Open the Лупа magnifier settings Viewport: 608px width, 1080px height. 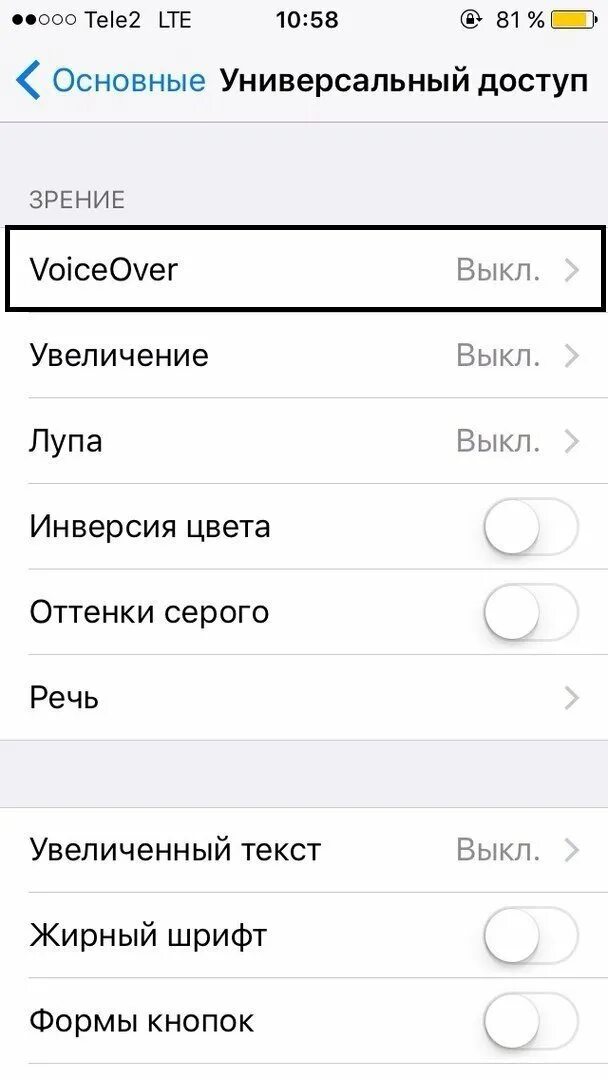coord(304,441)
